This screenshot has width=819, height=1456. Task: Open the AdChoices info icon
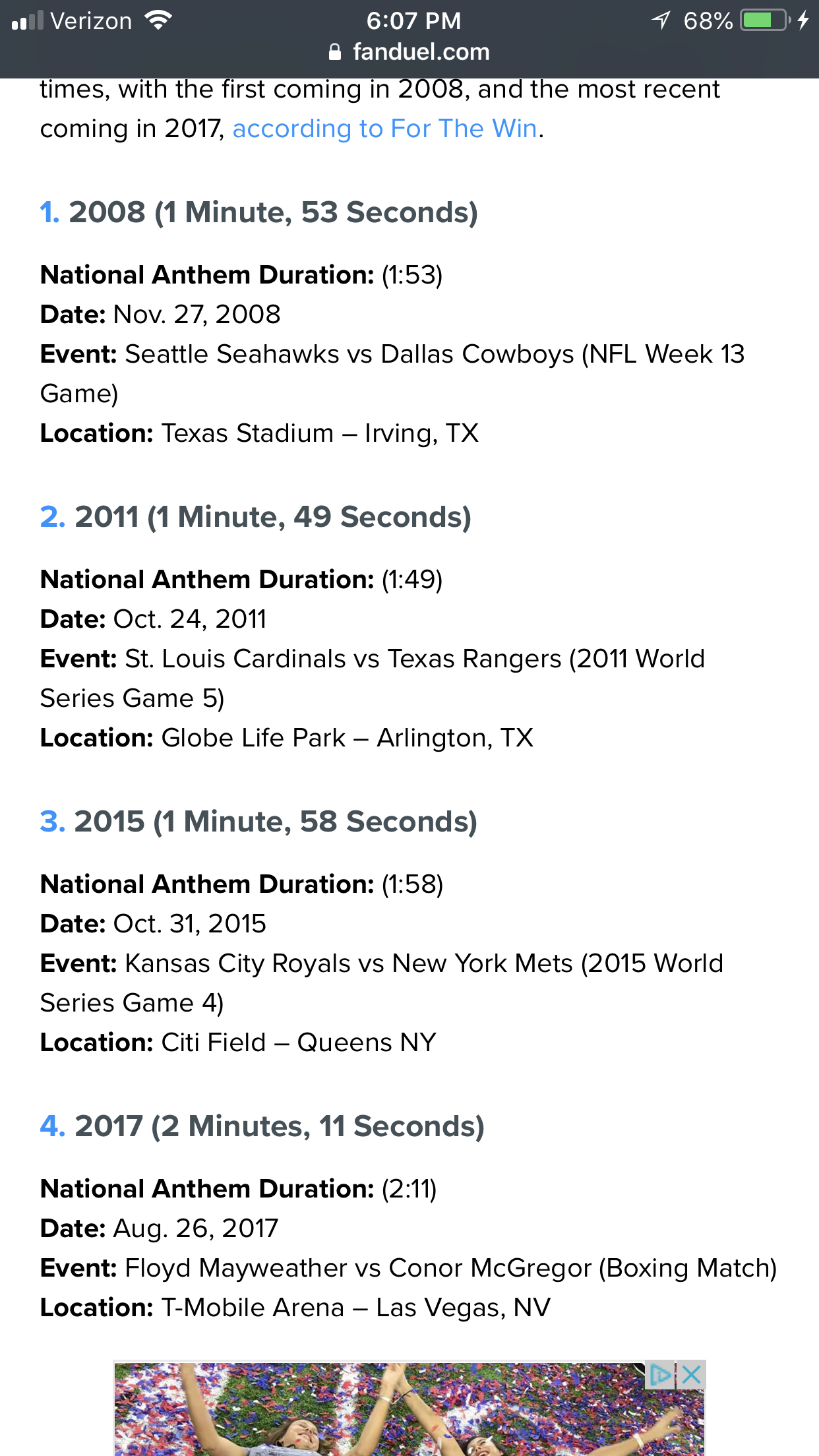(x=660, y=1376)
